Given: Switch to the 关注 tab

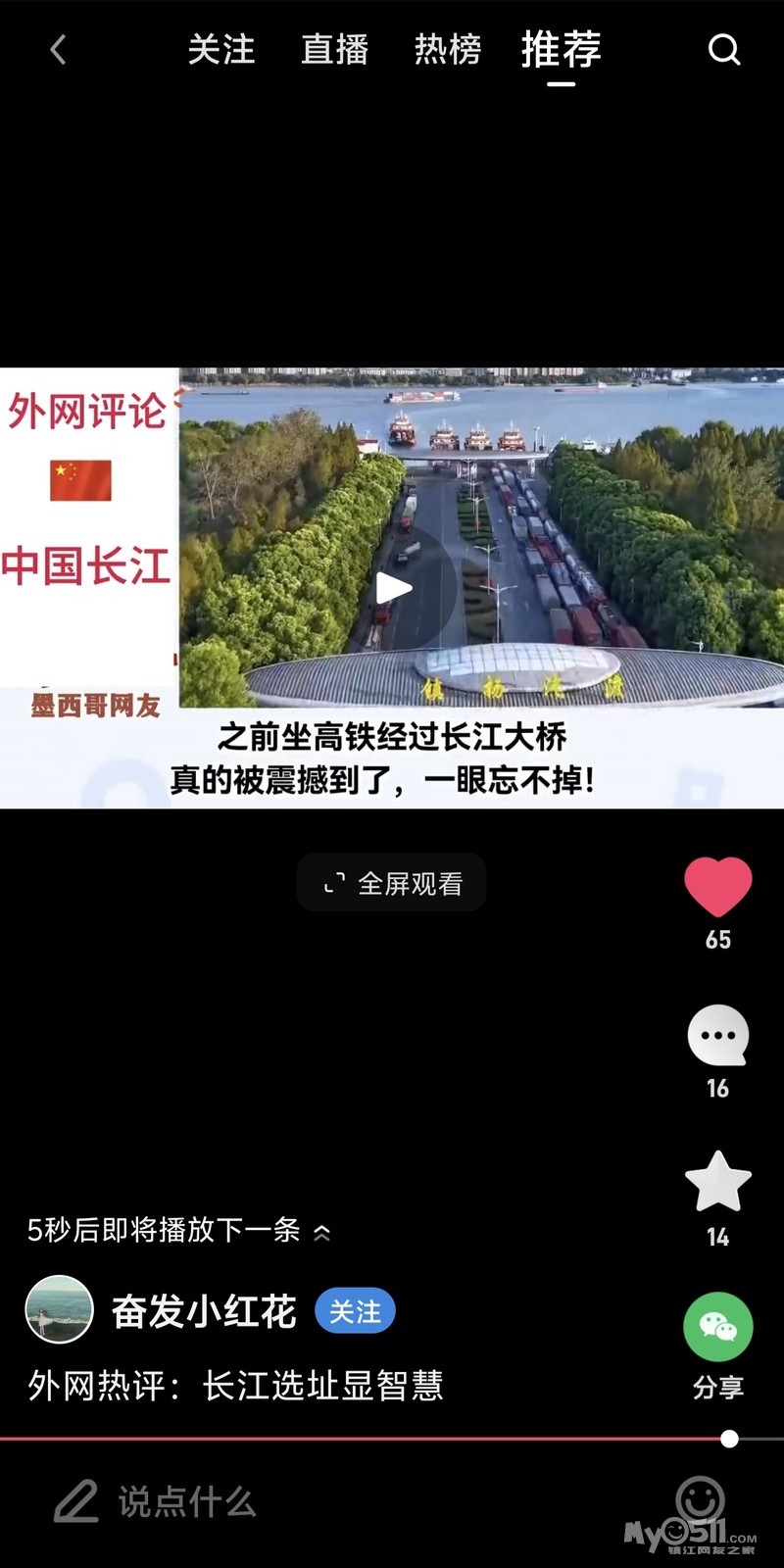Looking at the screenshot, I should click(x=221, y=49).
